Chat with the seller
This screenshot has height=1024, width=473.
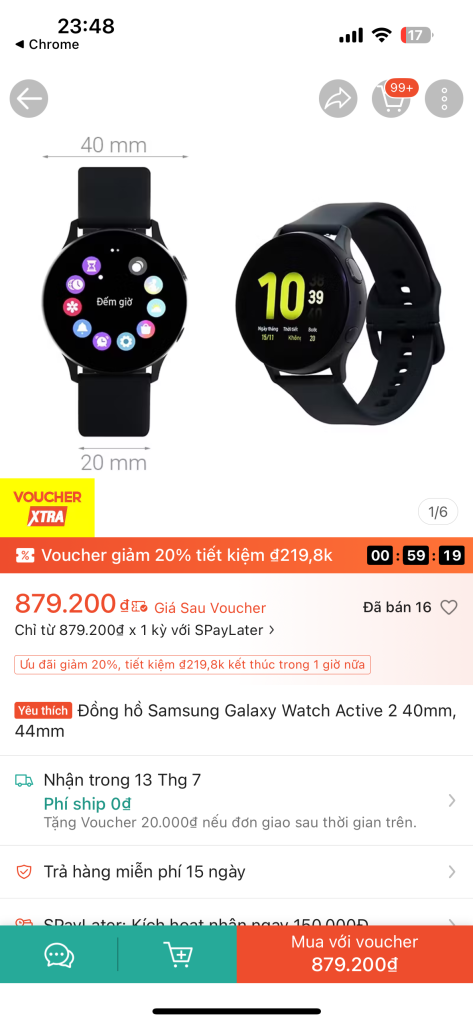pos(59,955)
